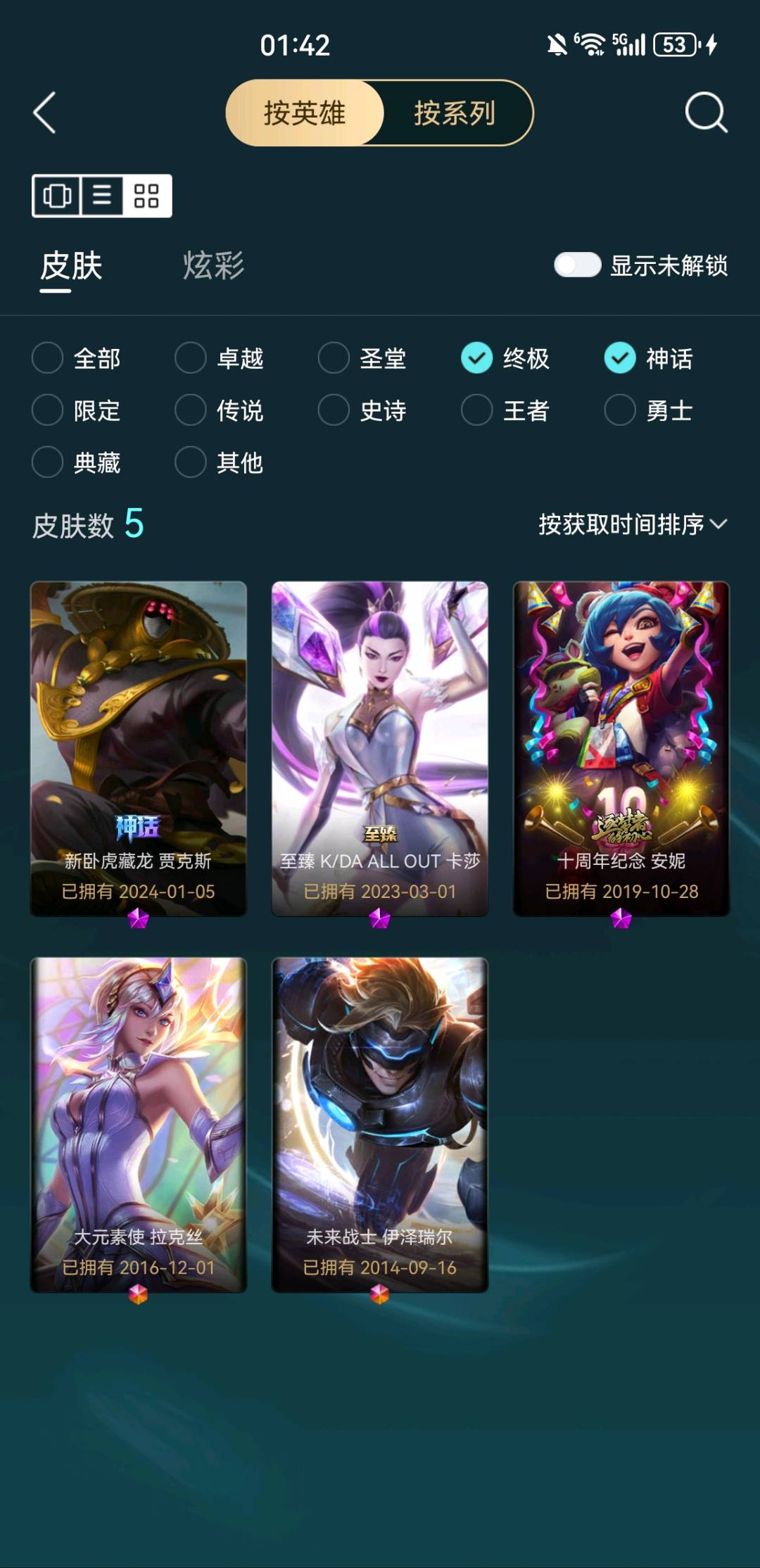Switch to the 炫彩 tab
This screenshot has width=760, height=1568.
(x=213, y=266)
